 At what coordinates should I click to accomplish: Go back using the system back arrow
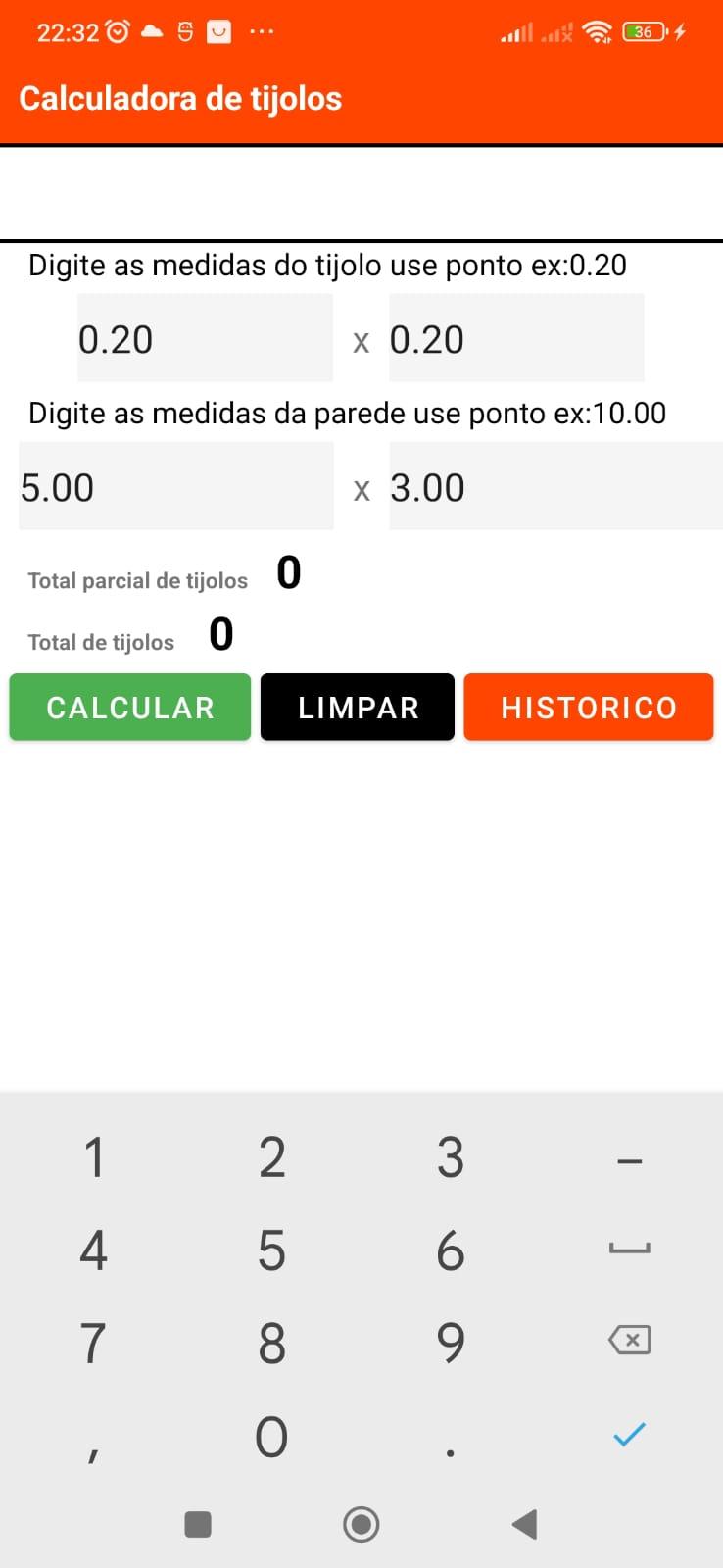(525, 1524)
